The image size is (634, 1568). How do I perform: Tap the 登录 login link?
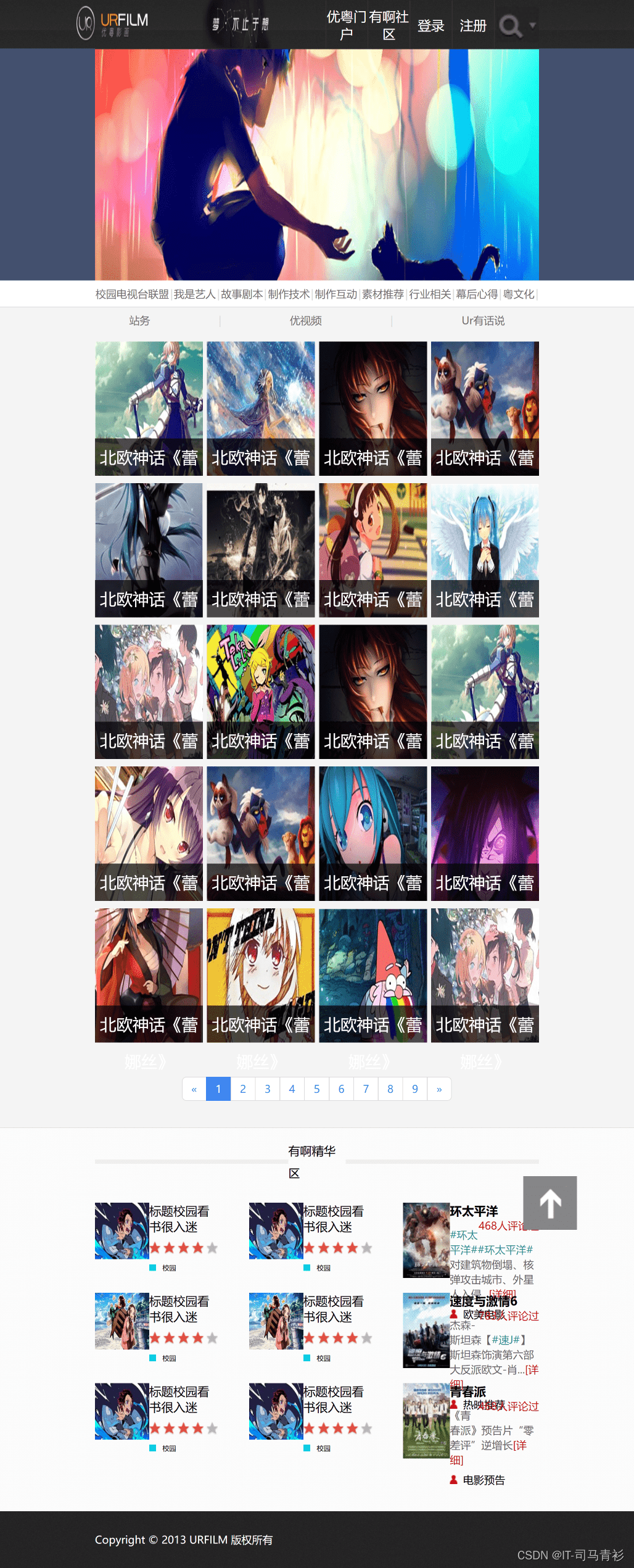coord(430,26)
